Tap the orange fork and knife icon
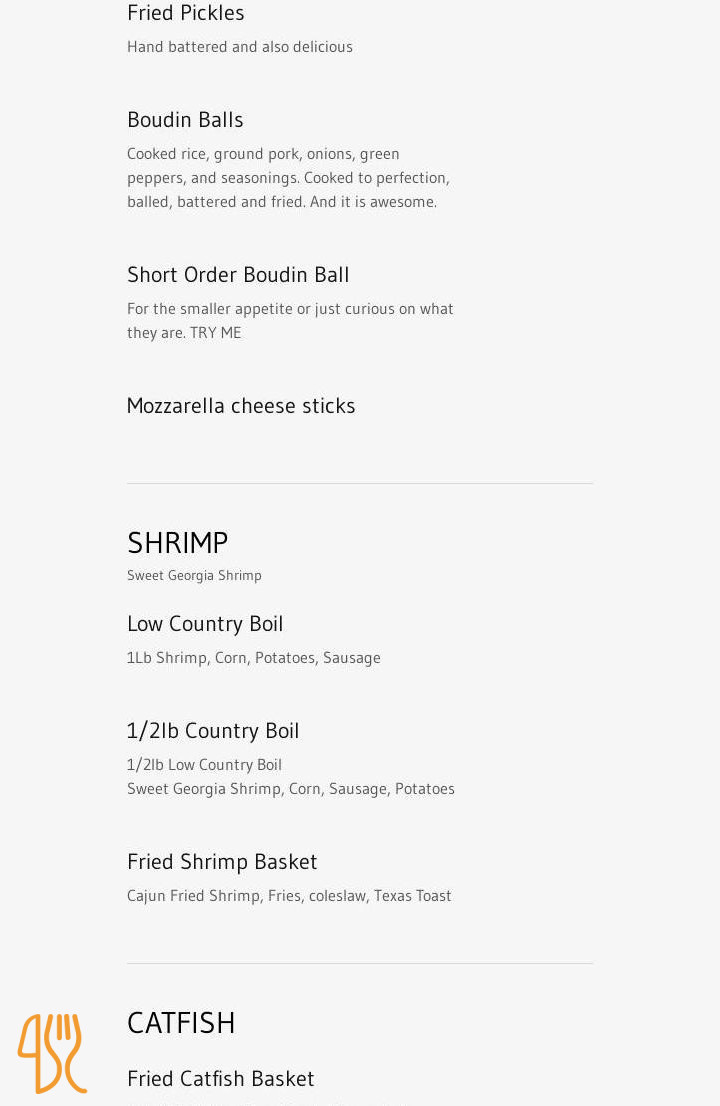720x1106 pixels. (52, 1053)
